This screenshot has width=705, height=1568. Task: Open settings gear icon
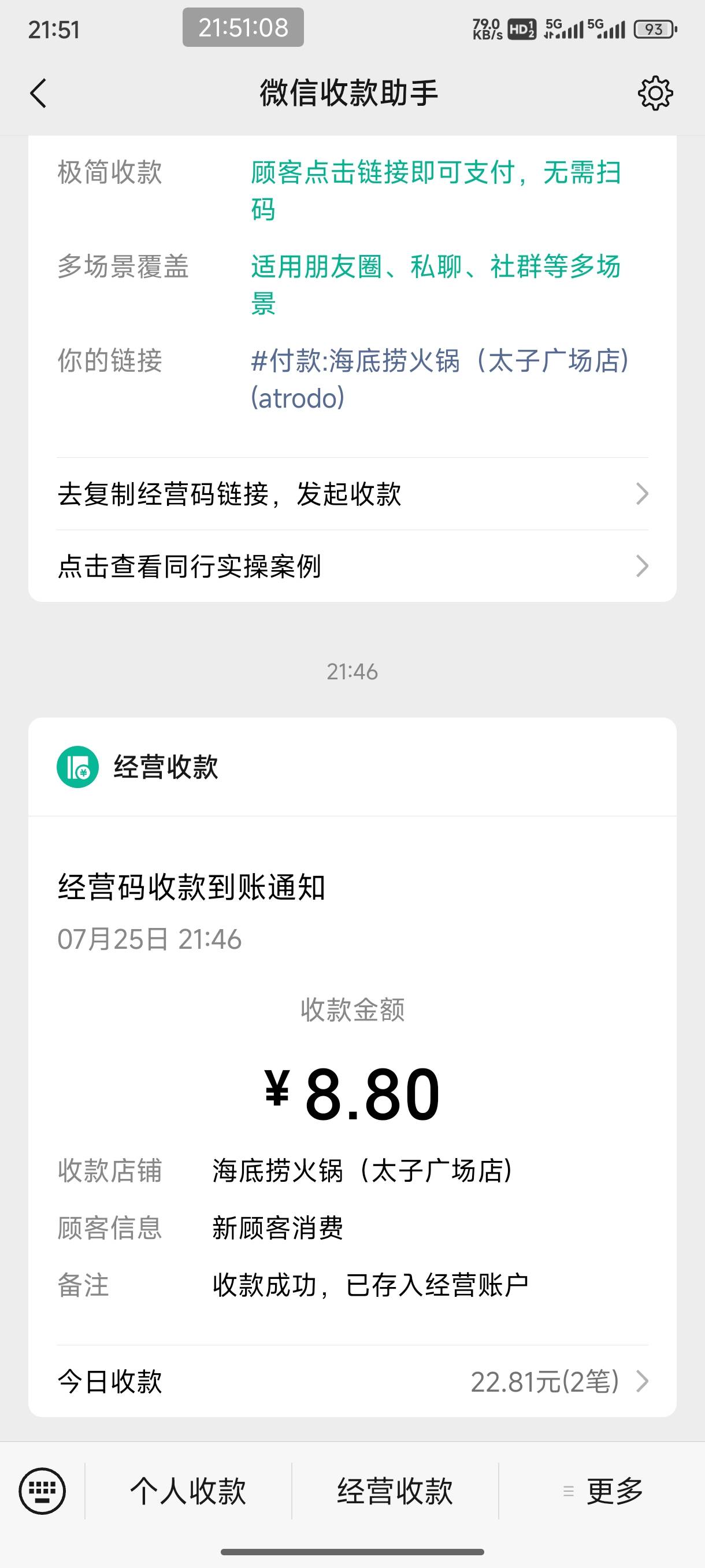655,93
